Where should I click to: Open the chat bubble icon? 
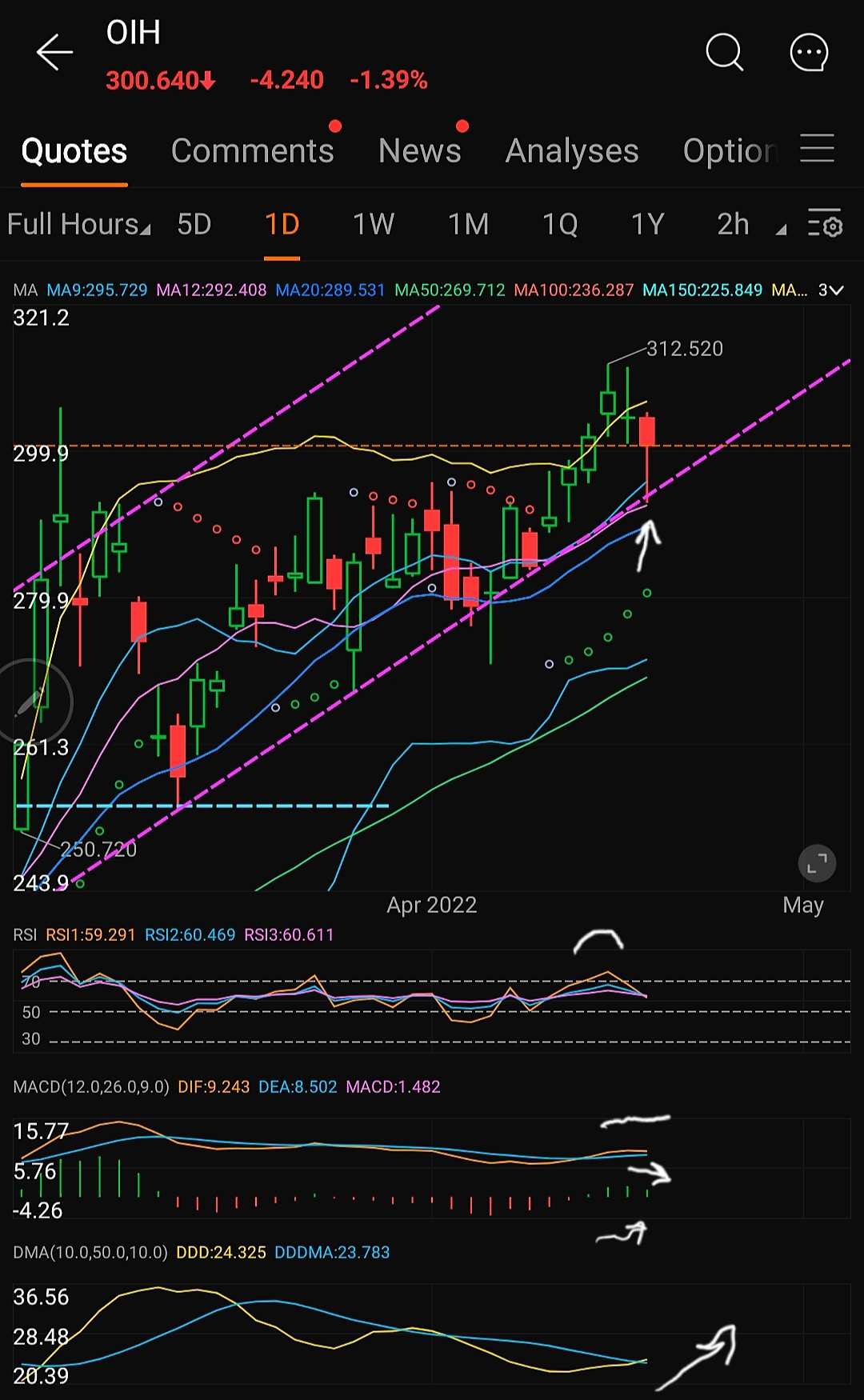pos(809,53)
